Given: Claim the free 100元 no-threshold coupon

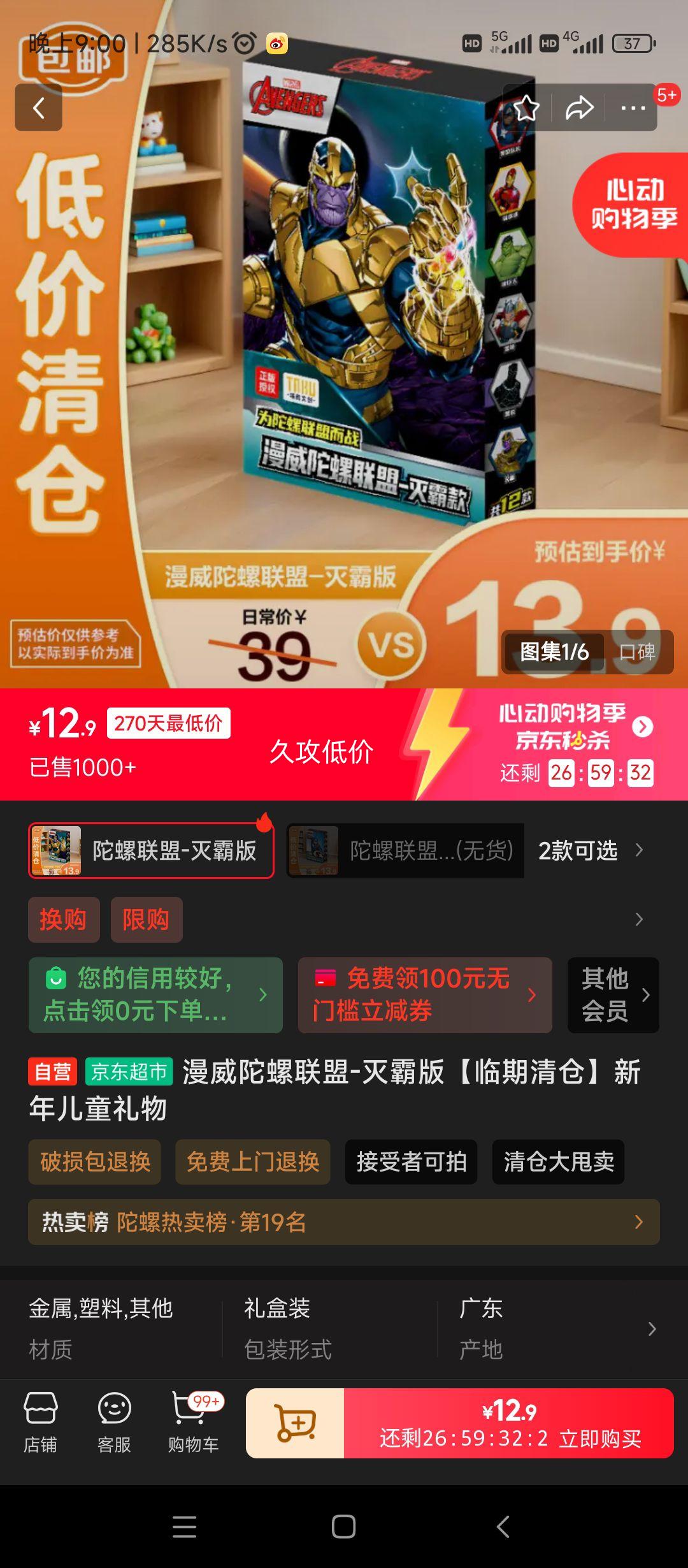Looking at the screenshot, I should click(424, 994).
